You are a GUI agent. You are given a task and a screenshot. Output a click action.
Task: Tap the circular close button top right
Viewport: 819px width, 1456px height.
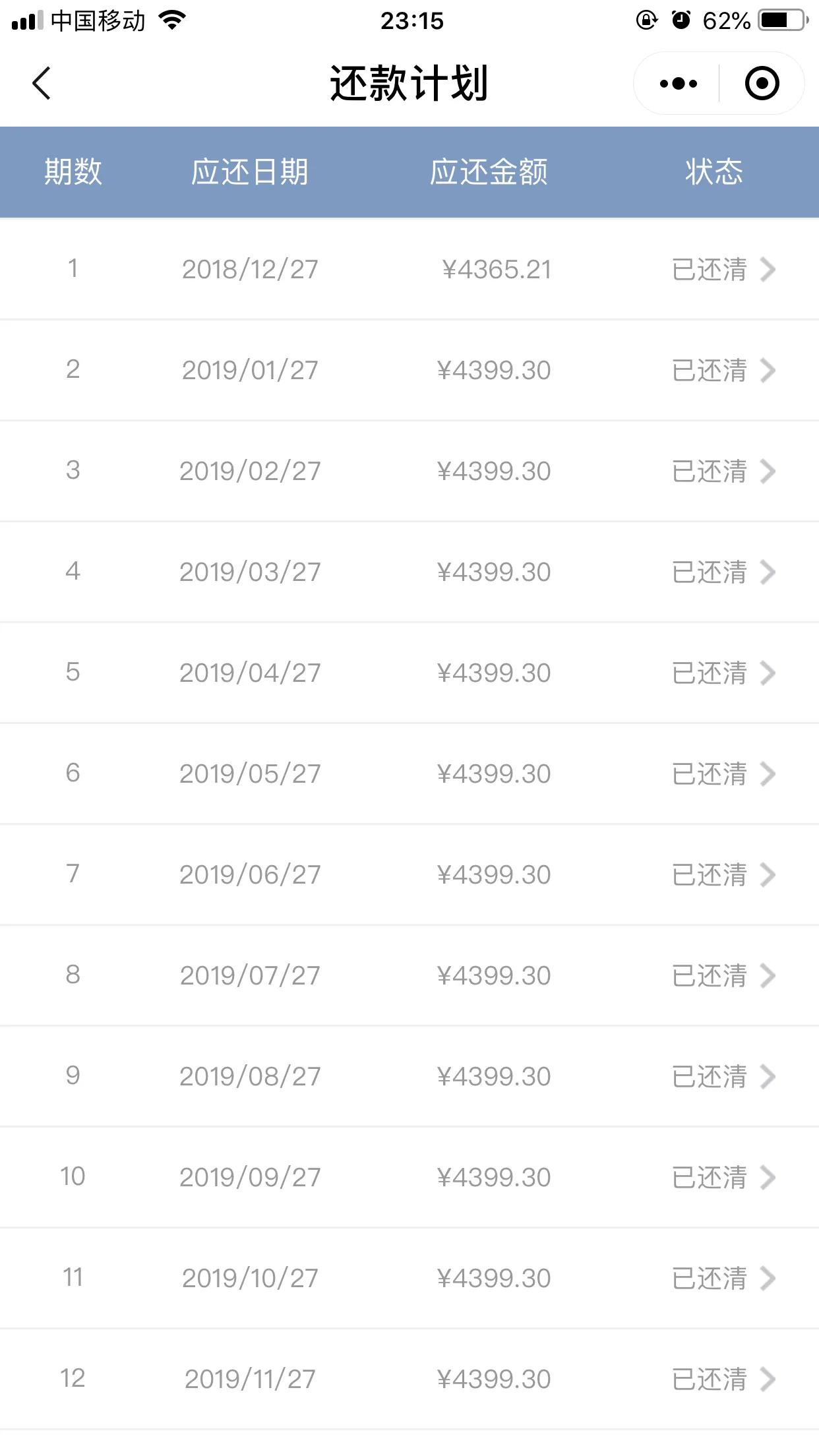tap(762, 83)
